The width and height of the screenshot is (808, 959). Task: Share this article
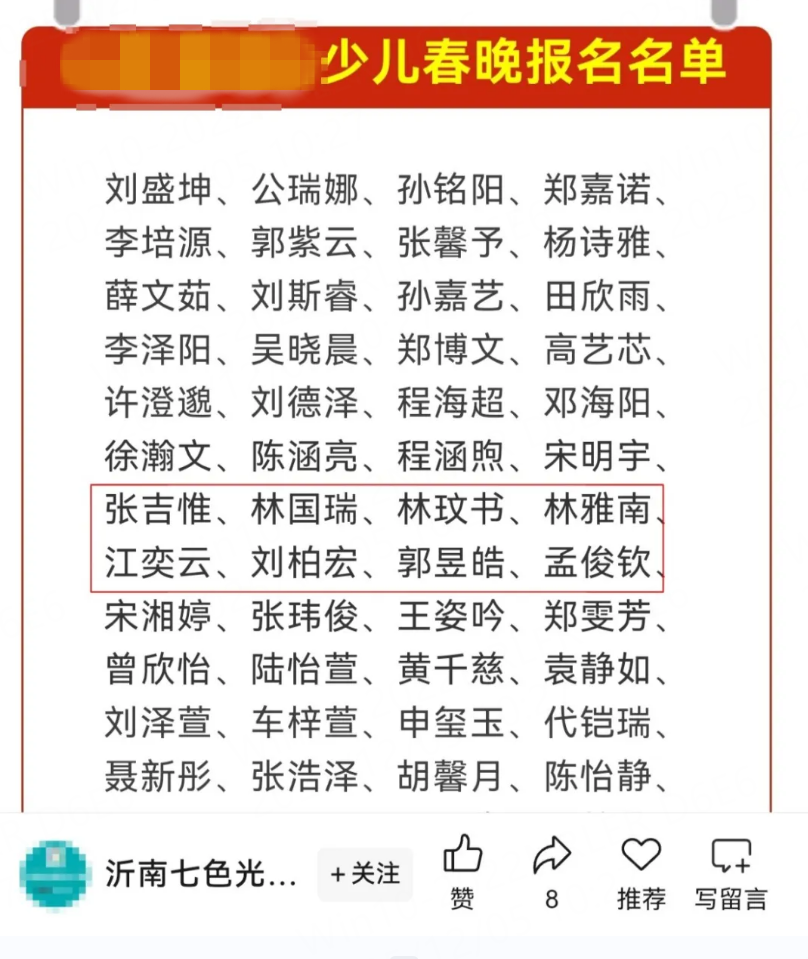(551, 870)
